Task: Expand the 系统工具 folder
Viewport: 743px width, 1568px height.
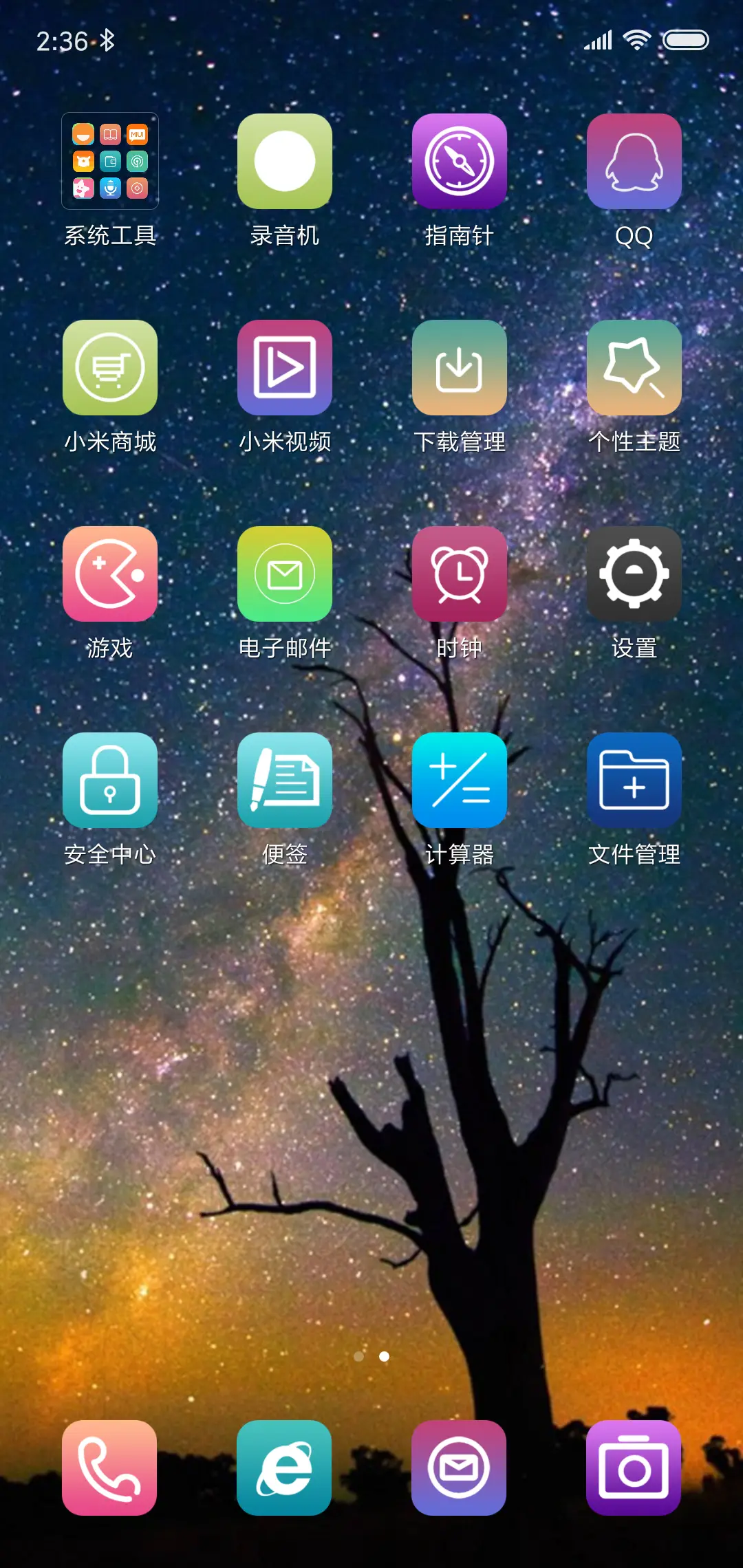Action: [109, 162]
